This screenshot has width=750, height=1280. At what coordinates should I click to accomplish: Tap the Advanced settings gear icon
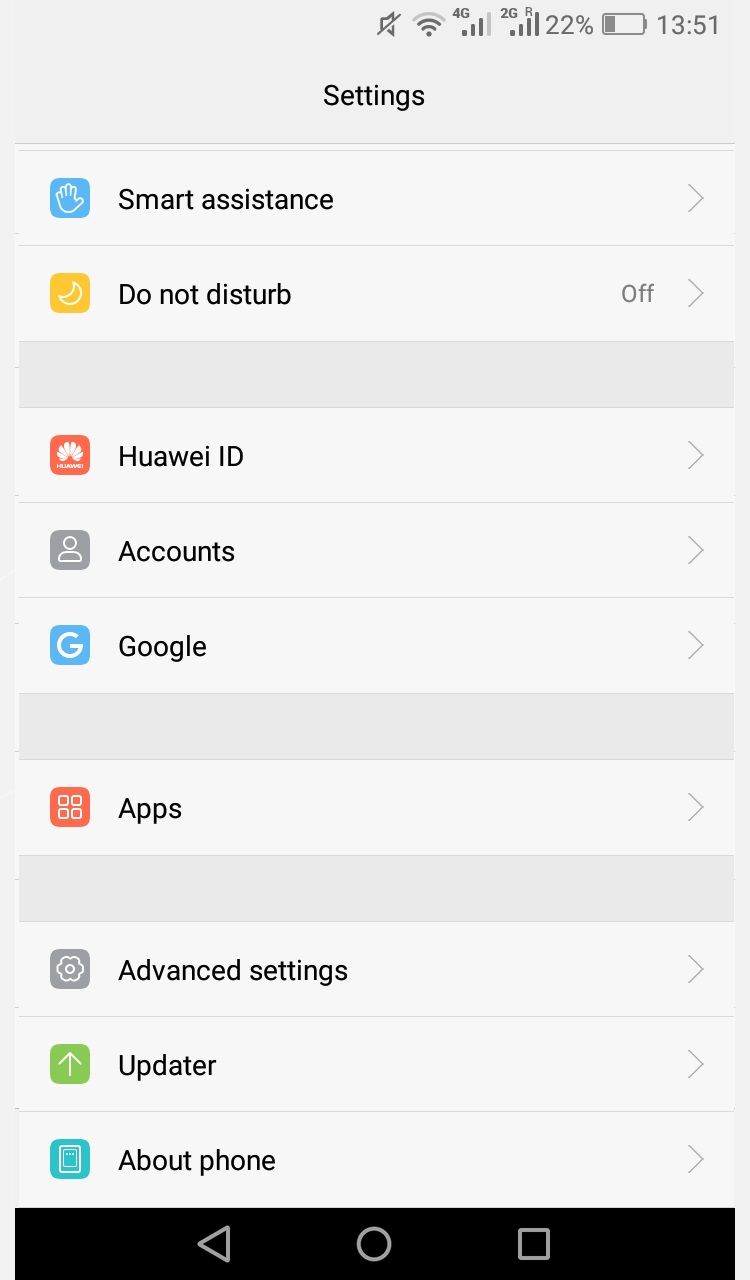click(69, 969)
